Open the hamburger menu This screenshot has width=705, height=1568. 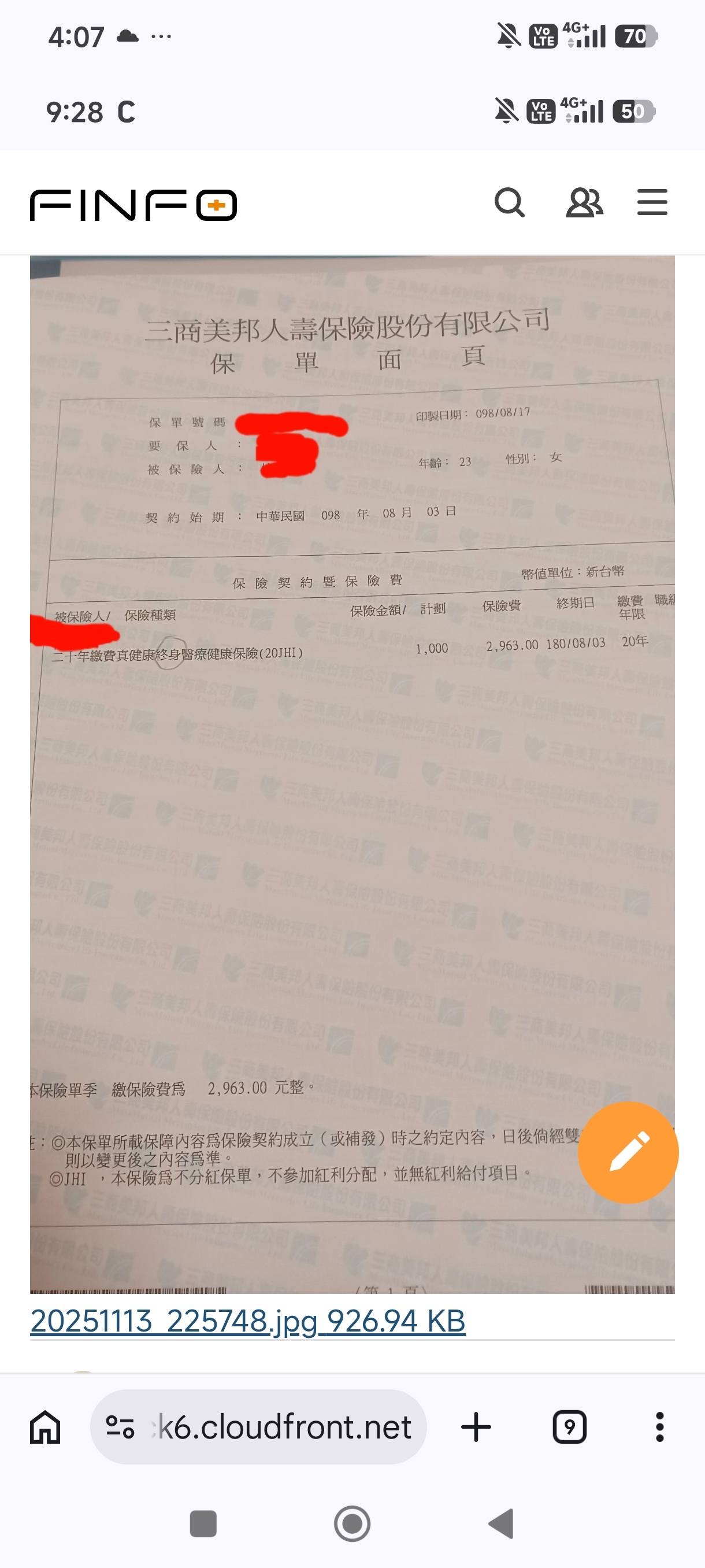pyautogui.click(x=652, y=203)
